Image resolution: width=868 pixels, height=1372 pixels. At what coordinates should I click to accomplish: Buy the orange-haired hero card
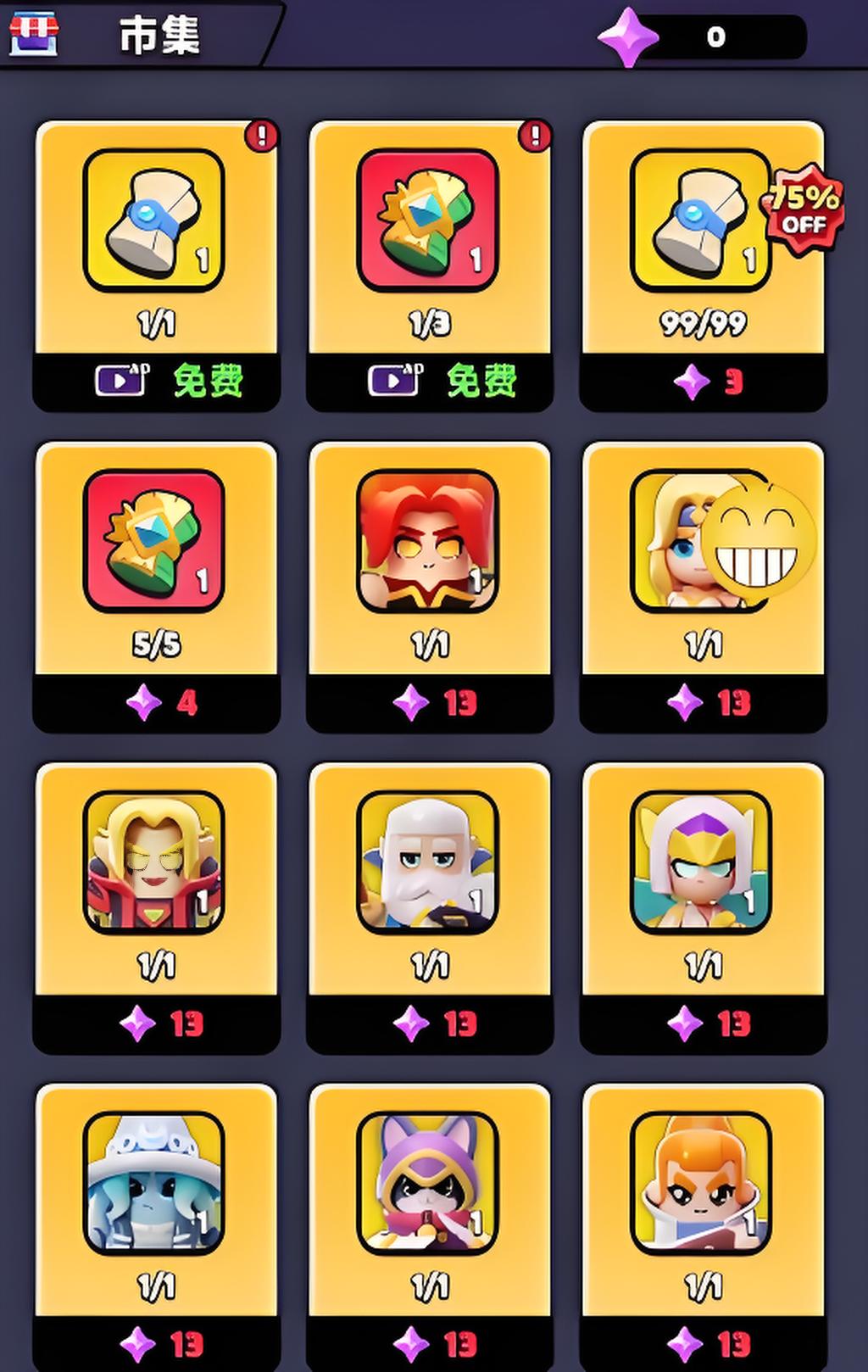703,1343
